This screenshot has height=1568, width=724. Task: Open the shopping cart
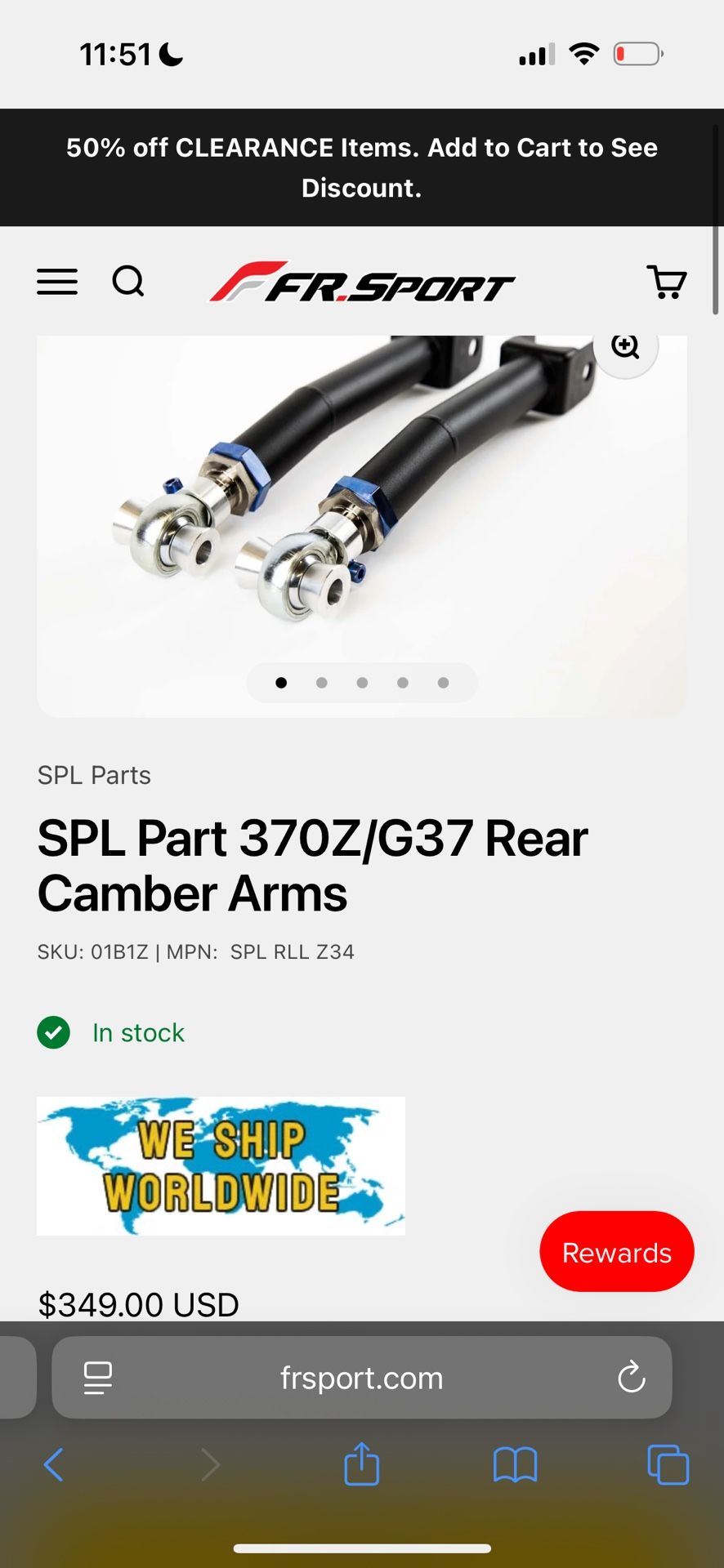[666, 282]
